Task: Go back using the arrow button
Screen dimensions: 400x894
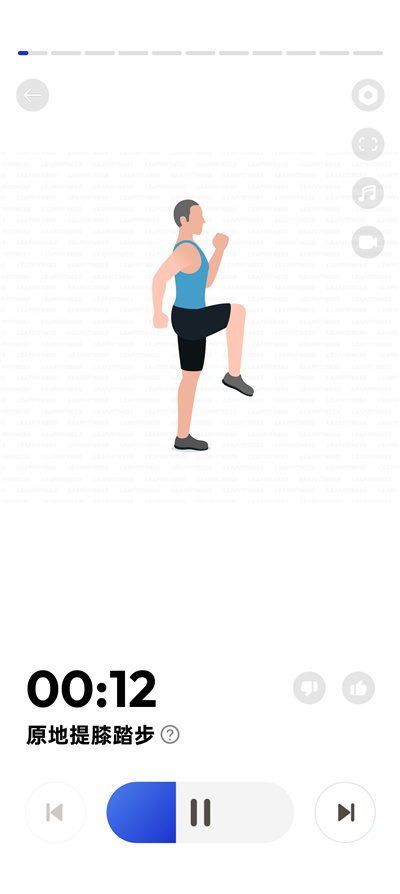Action: pyautogui.click(x=32, y=95)
